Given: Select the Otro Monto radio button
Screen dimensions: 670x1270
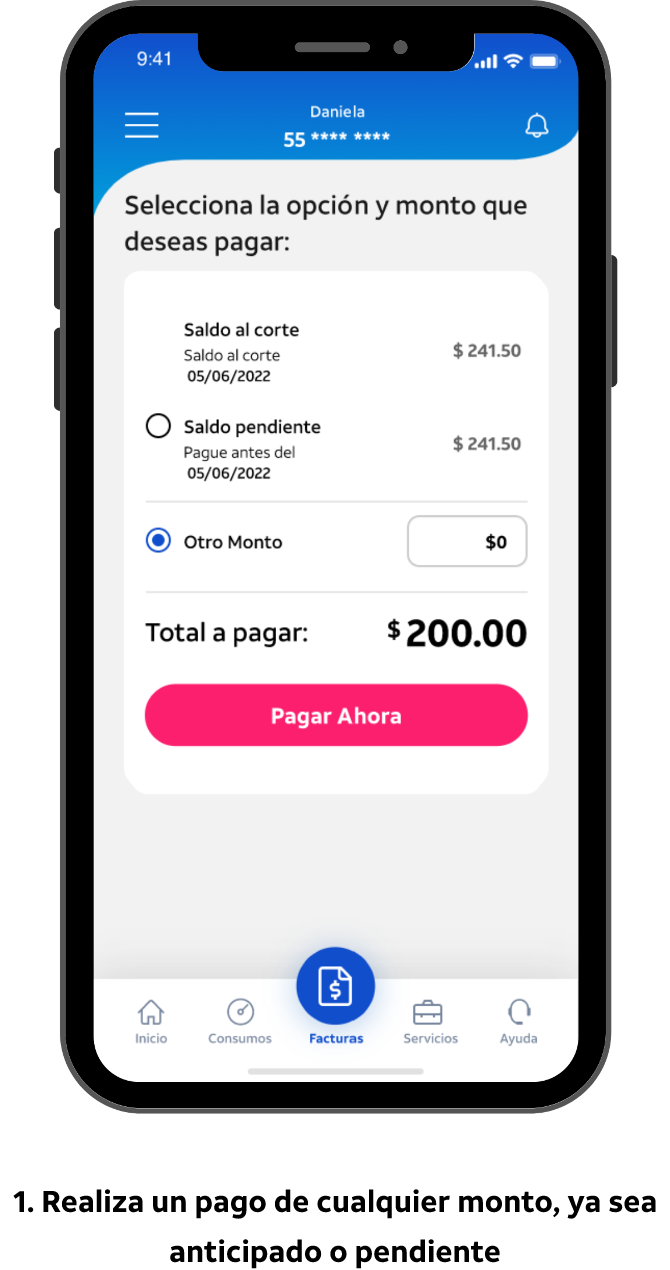Looking at the screenshot, I should click(158, 541).
